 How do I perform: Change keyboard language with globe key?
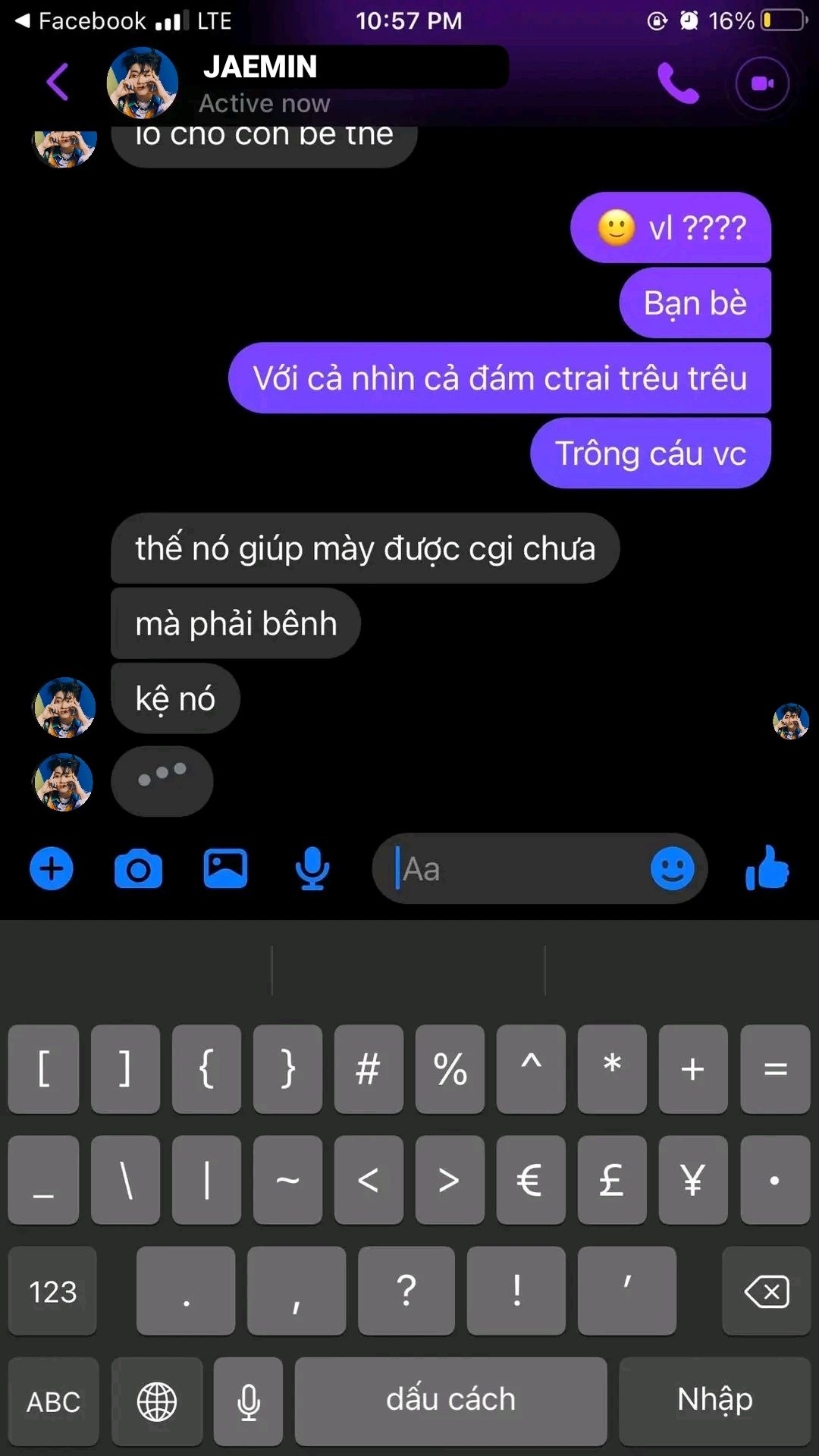coord(157,1401)
